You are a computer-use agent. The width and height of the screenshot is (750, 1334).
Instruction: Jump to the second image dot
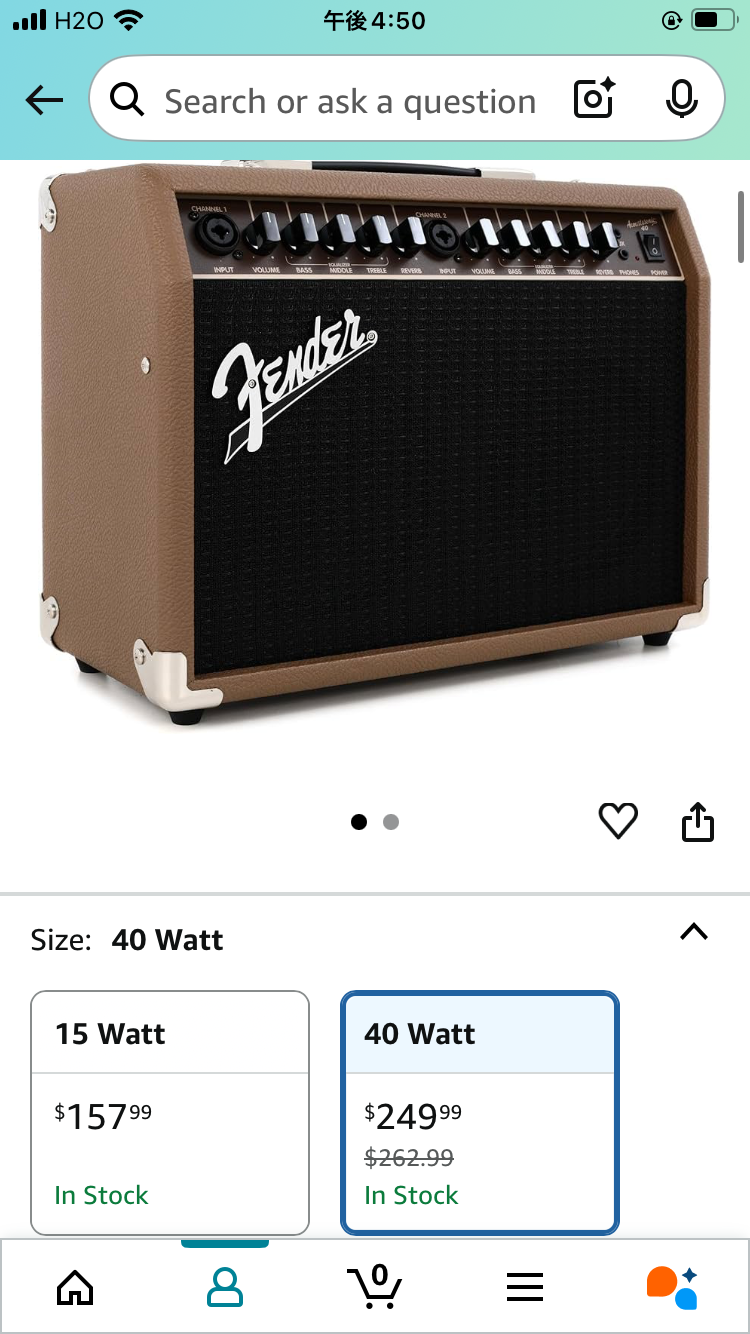click(x=391, y=822)
